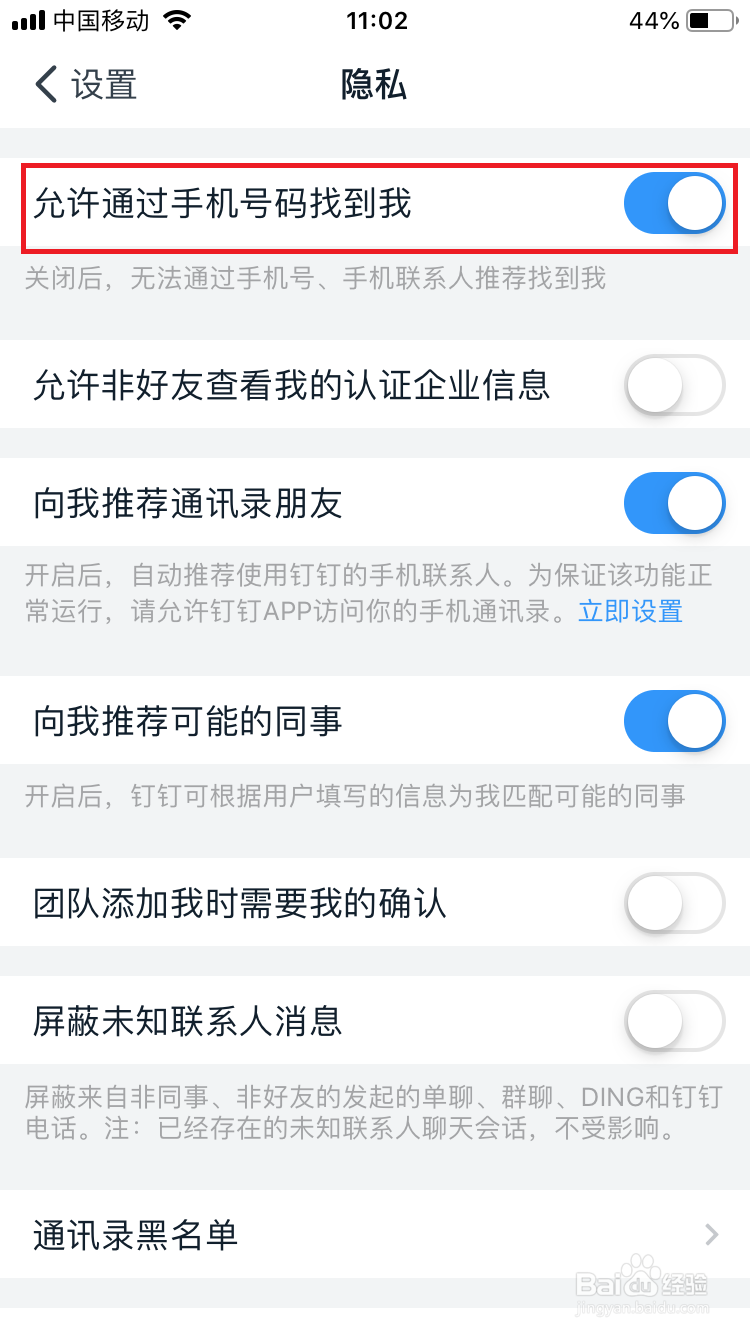Turn off 向我推荐通讯录朋友
Screen dimensions: 750x1334
click(674, 503)
